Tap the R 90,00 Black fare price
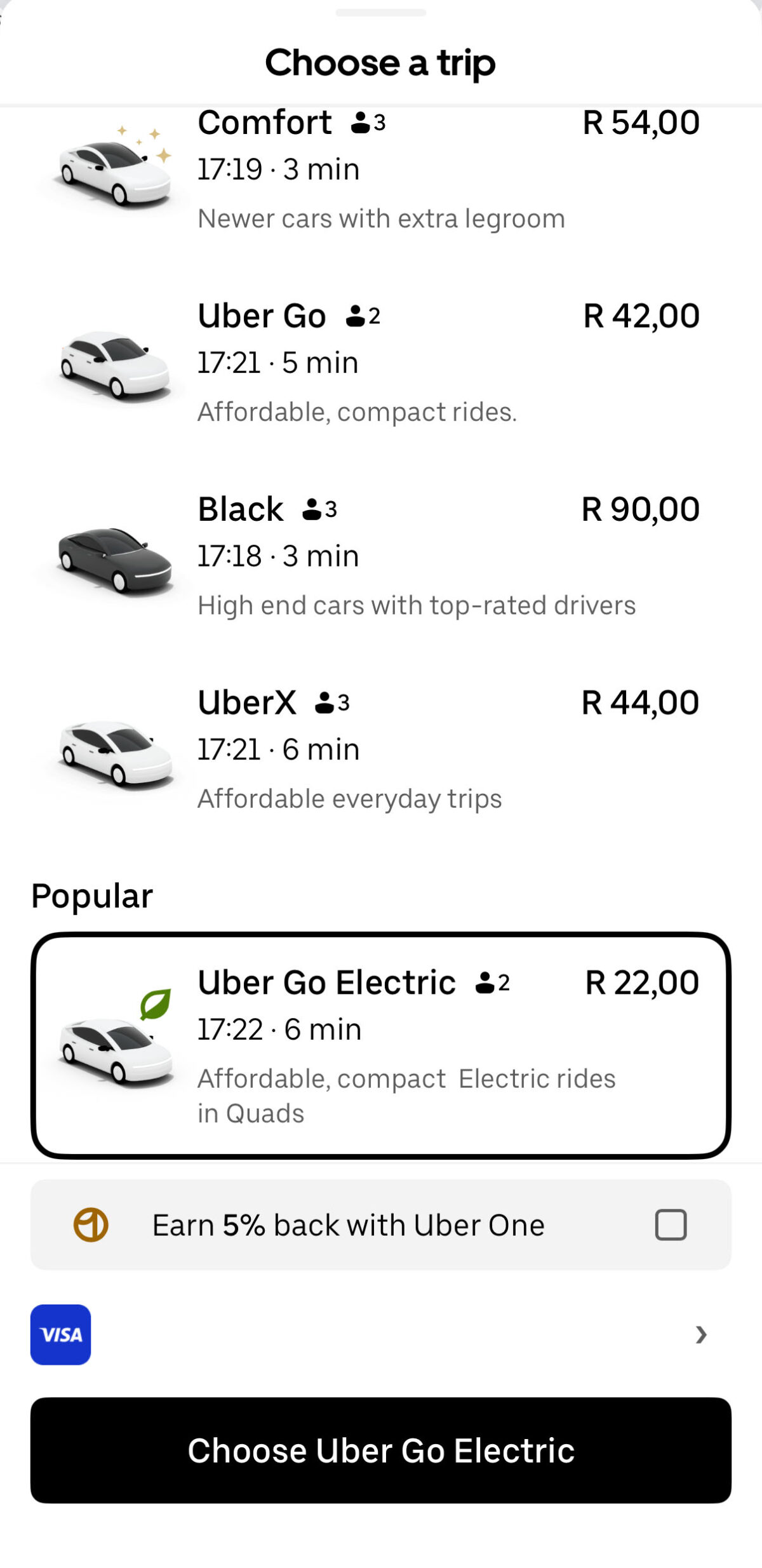Image resolution: width=762 pixels, height=1568 pixels. pyautogui.click(x=641, y=507)
